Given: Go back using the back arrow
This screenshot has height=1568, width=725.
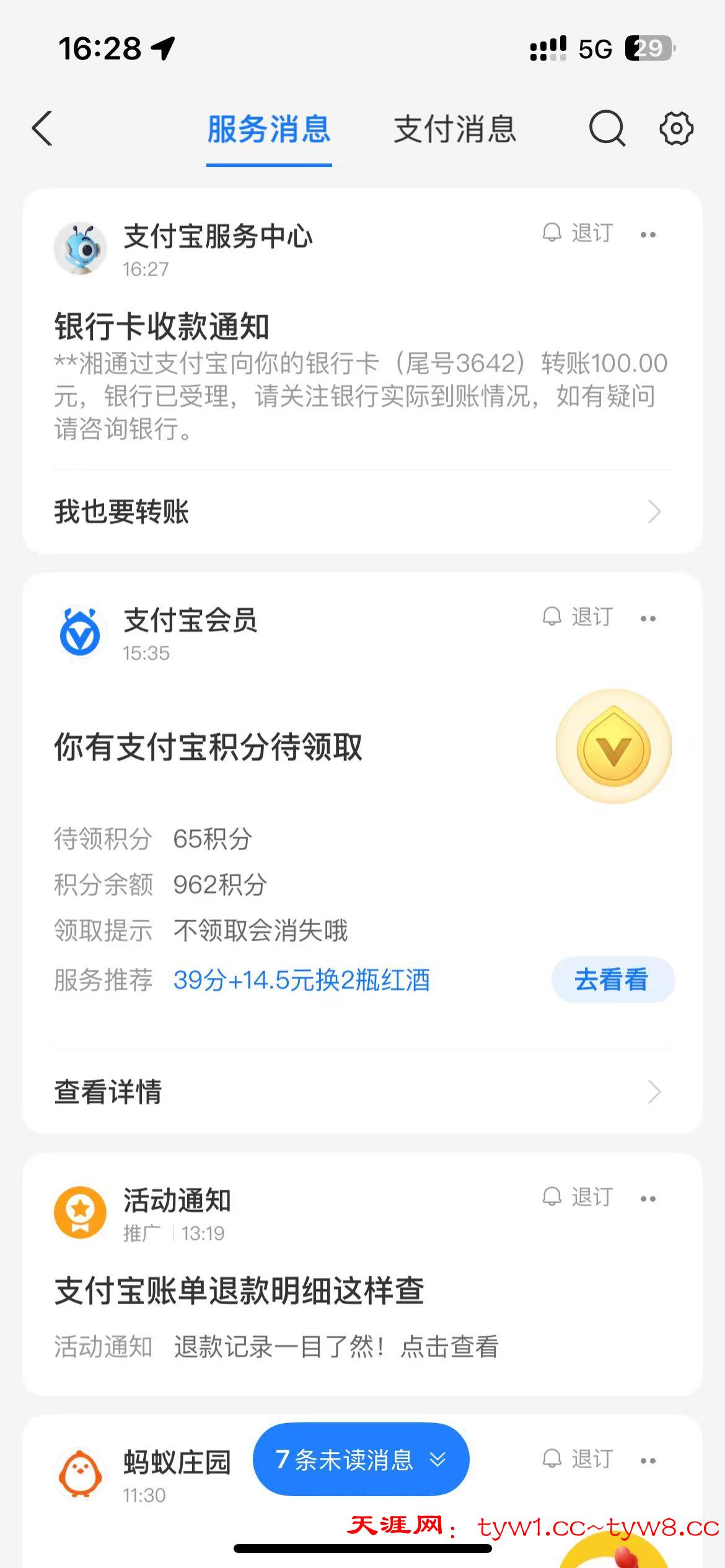Looking at the screenshot, I should pos(42,129).
